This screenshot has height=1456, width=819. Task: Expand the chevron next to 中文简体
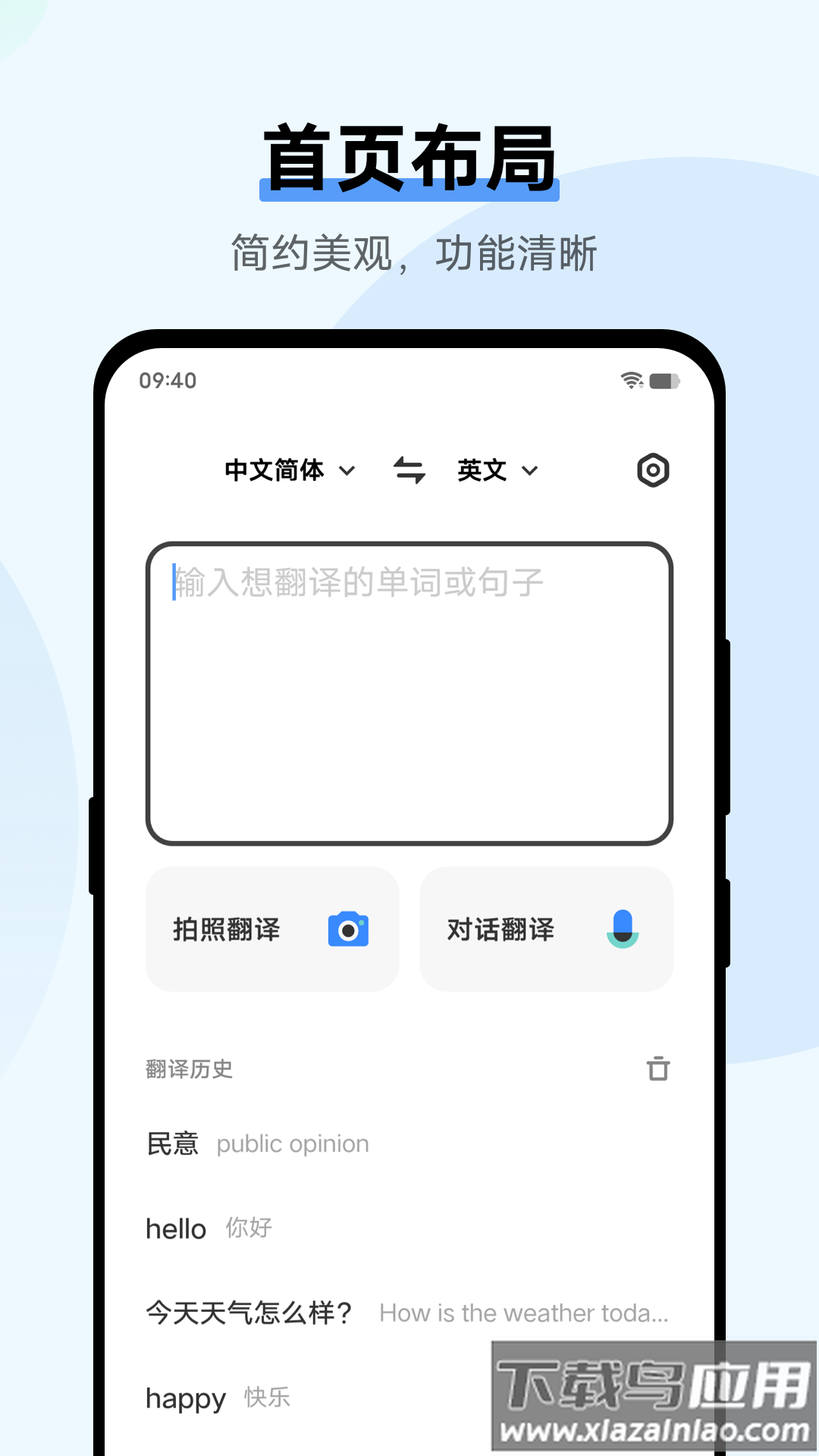point(347,471)
